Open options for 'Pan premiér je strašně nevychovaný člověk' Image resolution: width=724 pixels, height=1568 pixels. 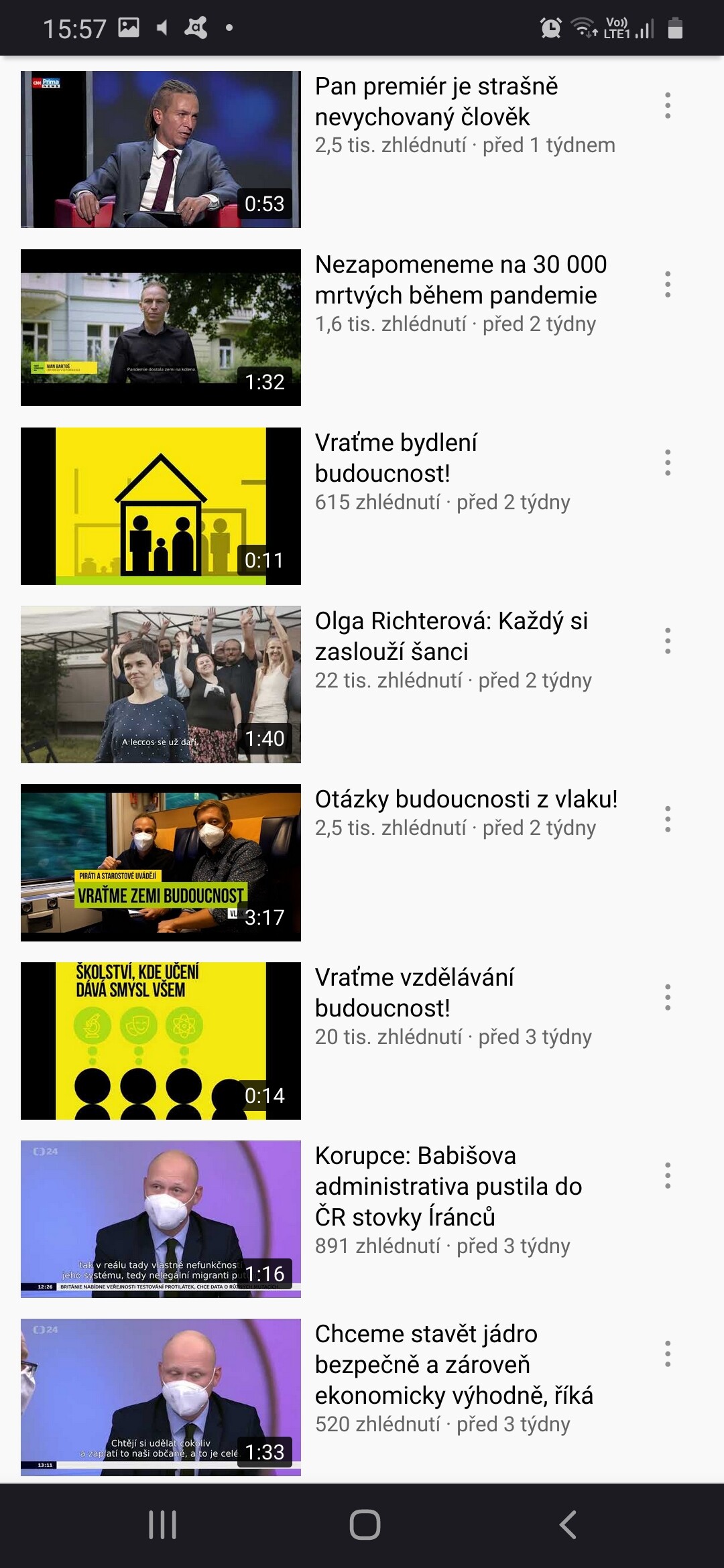tap(667, 106)
